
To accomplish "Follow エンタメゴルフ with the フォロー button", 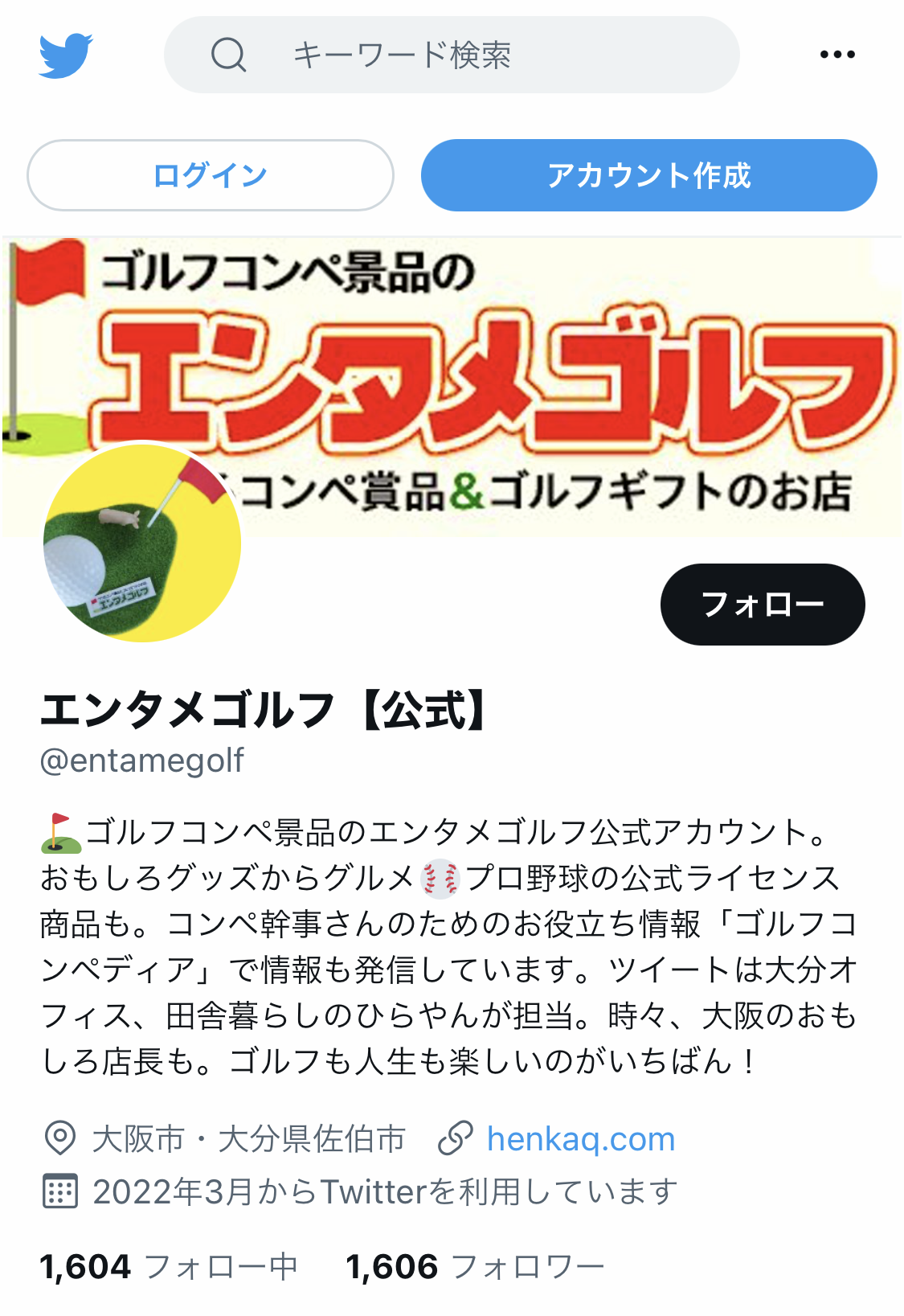I will (x=762, y=604).
